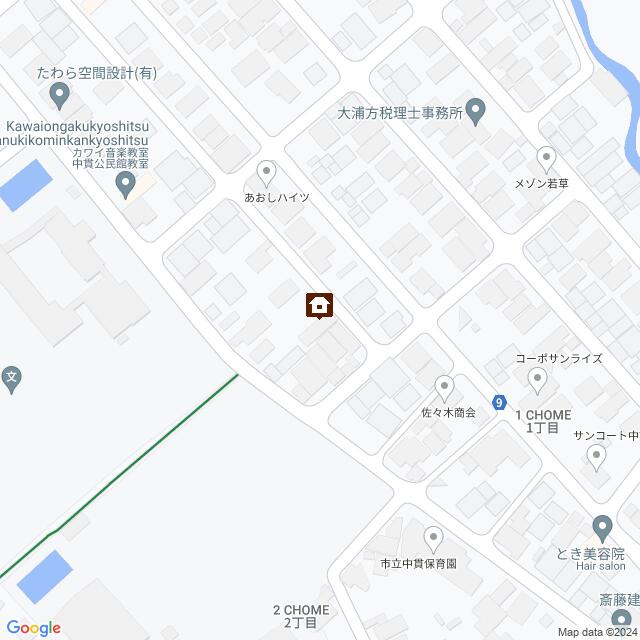The width and height of the screenshot is (640, 640).
Task: Select the brown house marker
Action: click(x=320, y=305)
